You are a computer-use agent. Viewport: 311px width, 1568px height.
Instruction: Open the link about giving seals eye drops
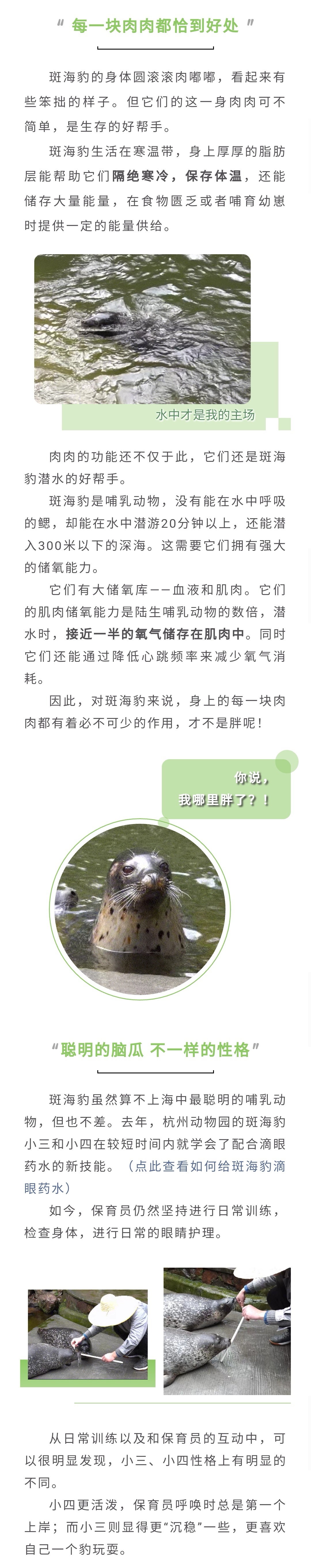click(207, 1166)
